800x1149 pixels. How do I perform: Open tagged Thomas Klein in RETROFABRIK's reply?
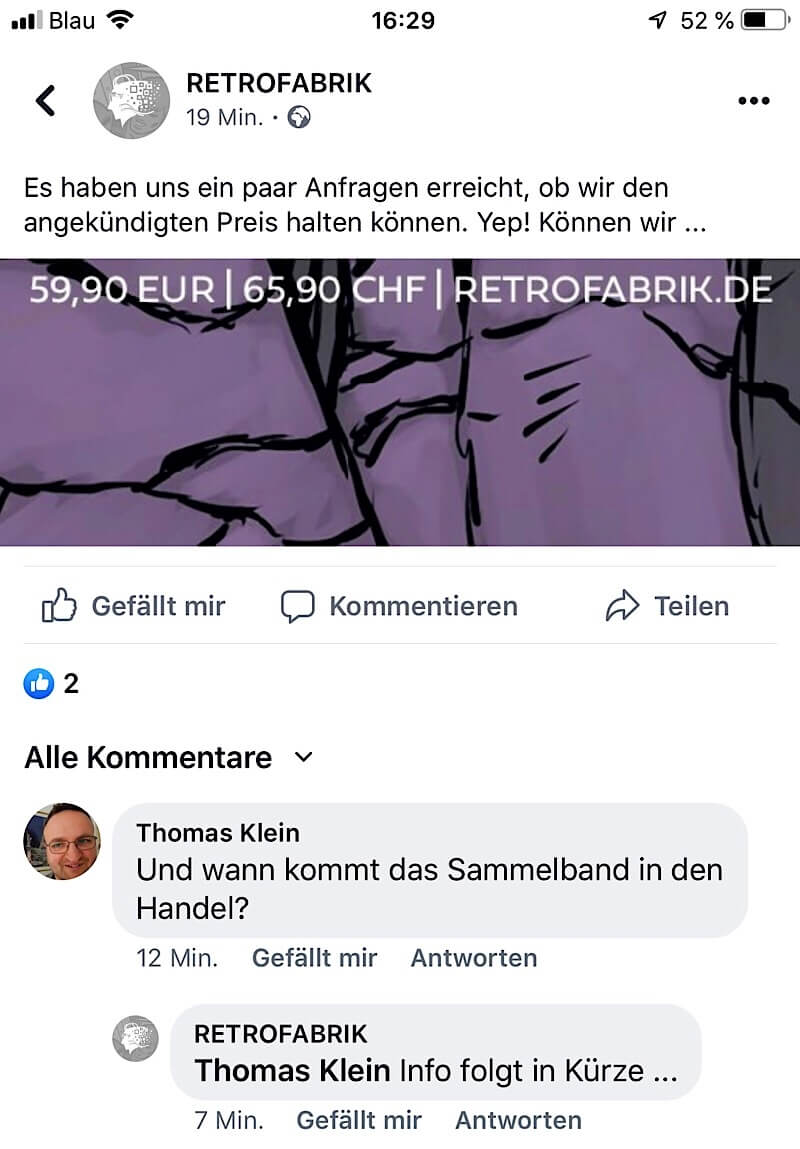tap(292, 1071)
